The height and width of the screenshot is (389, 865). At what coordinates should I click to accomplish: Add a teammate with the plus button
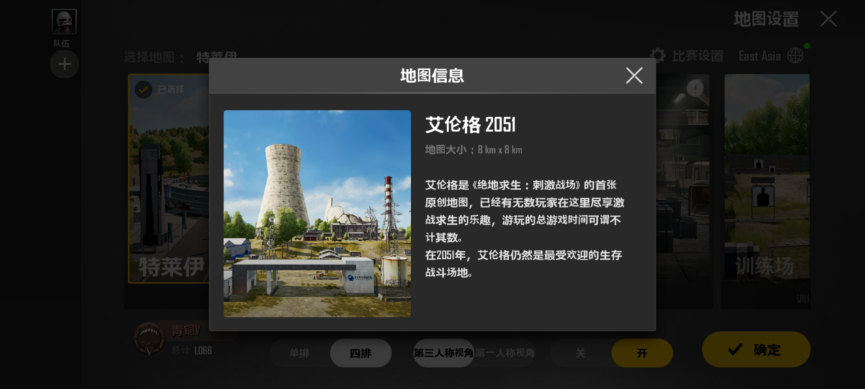click(x=65, y=65)
